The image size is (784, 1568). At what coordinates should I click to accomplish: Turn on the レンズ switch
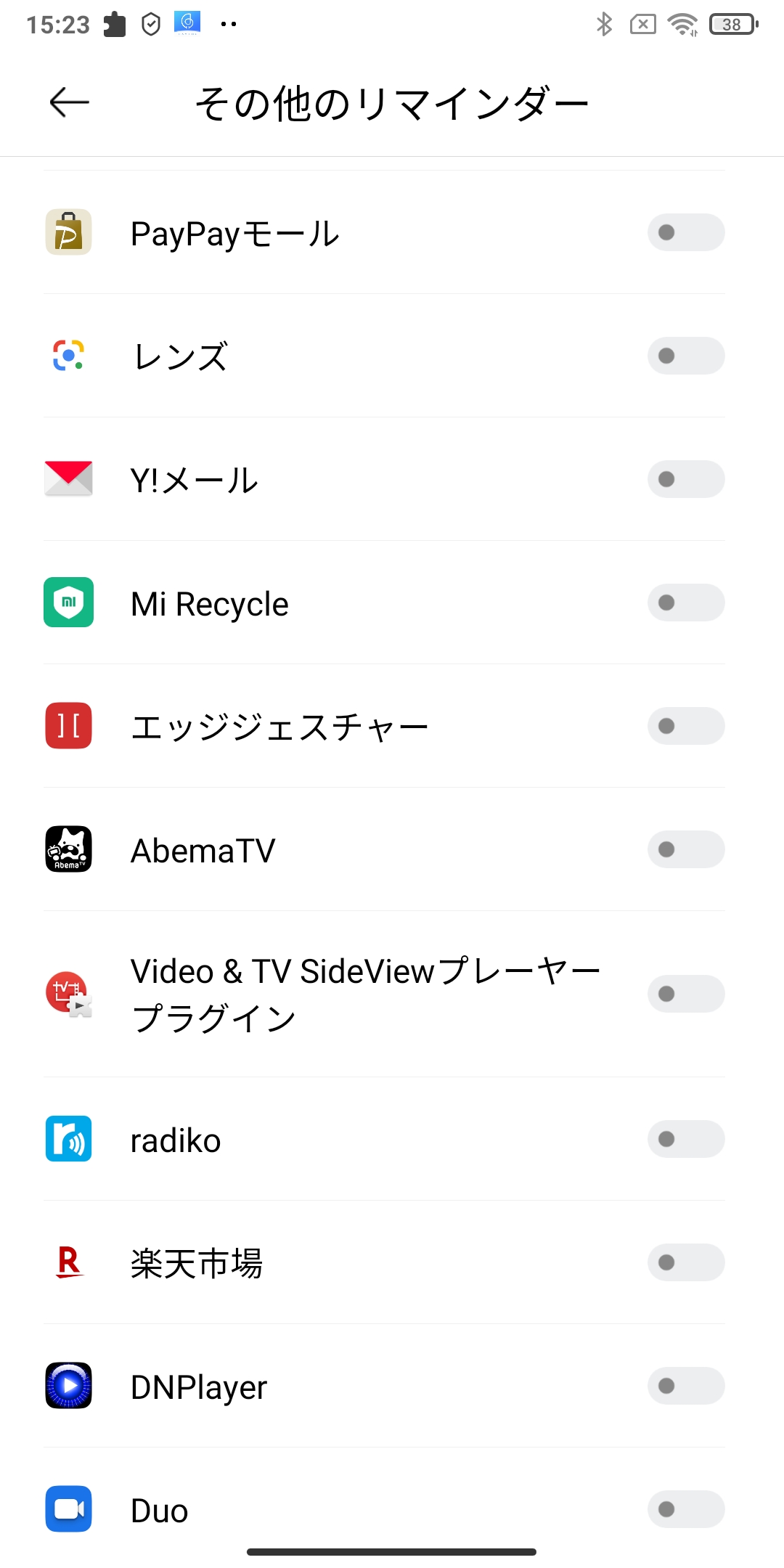[x=686, y=356]
